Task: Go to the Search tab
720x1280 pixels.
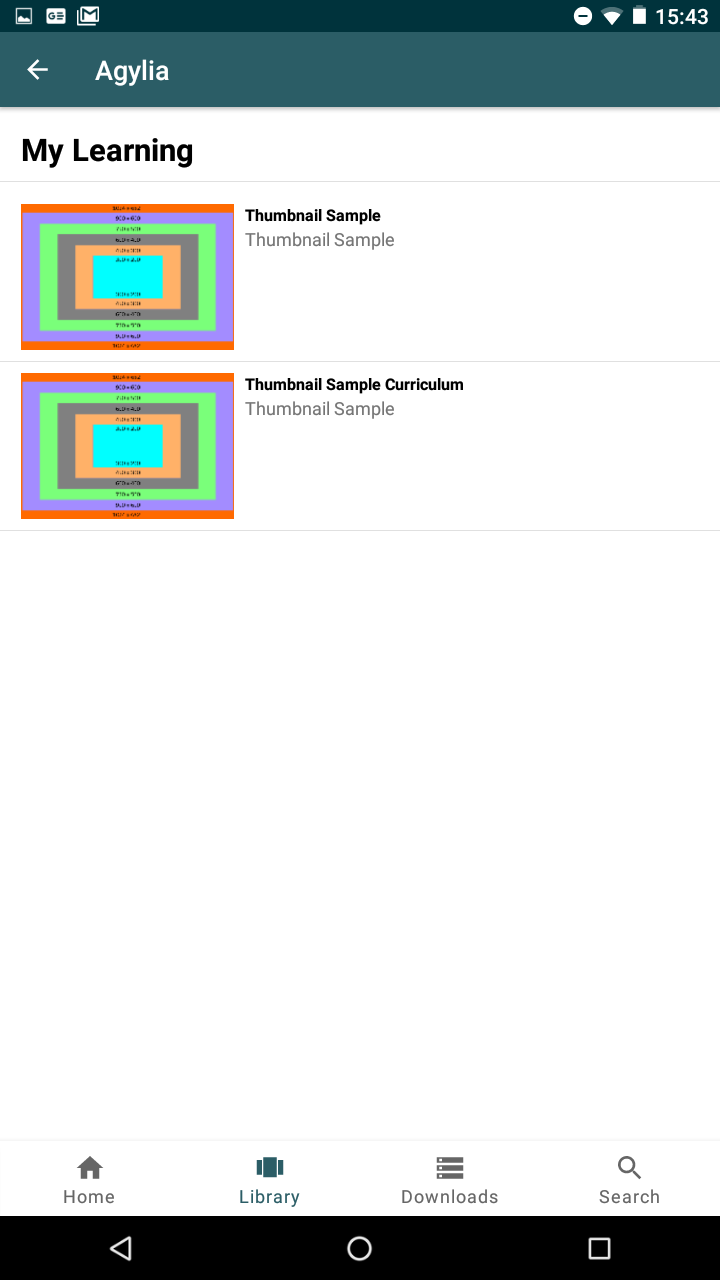Action: [x=629, y=1179]
